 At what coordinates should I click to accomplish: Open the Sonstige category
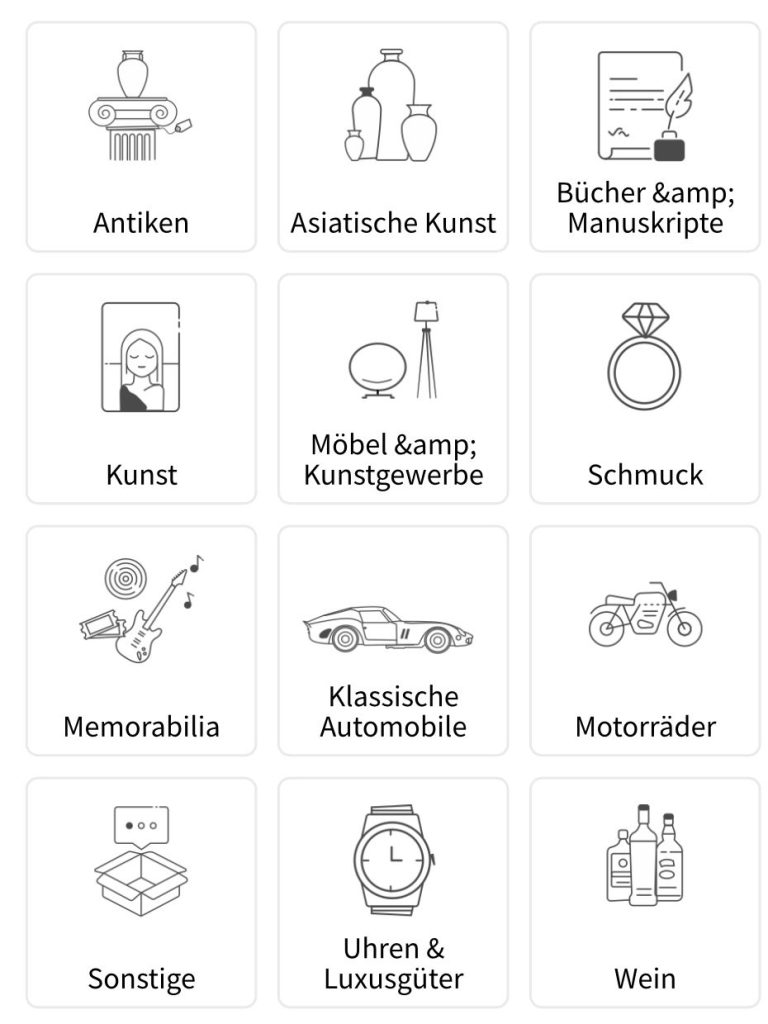[x=141, y=893]
